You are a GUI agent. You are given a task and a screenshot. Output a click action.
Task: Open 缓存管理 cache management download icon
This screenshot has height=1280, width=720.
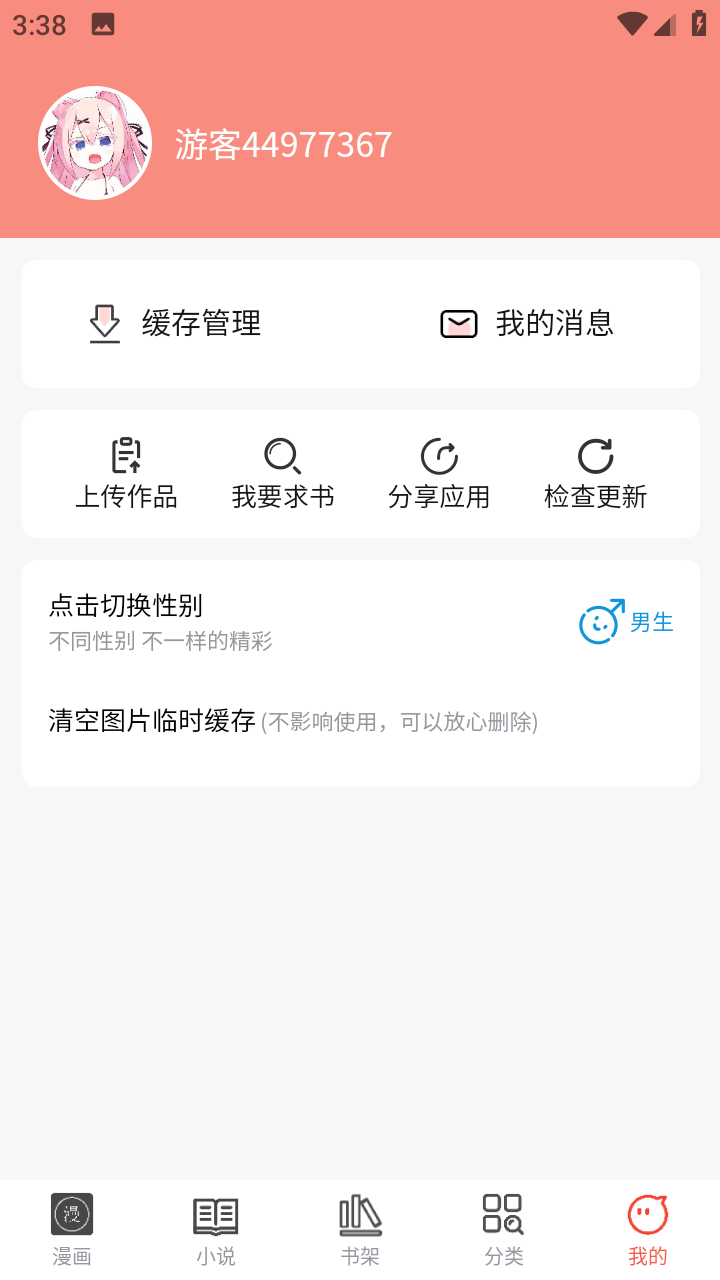coord(104,323)
